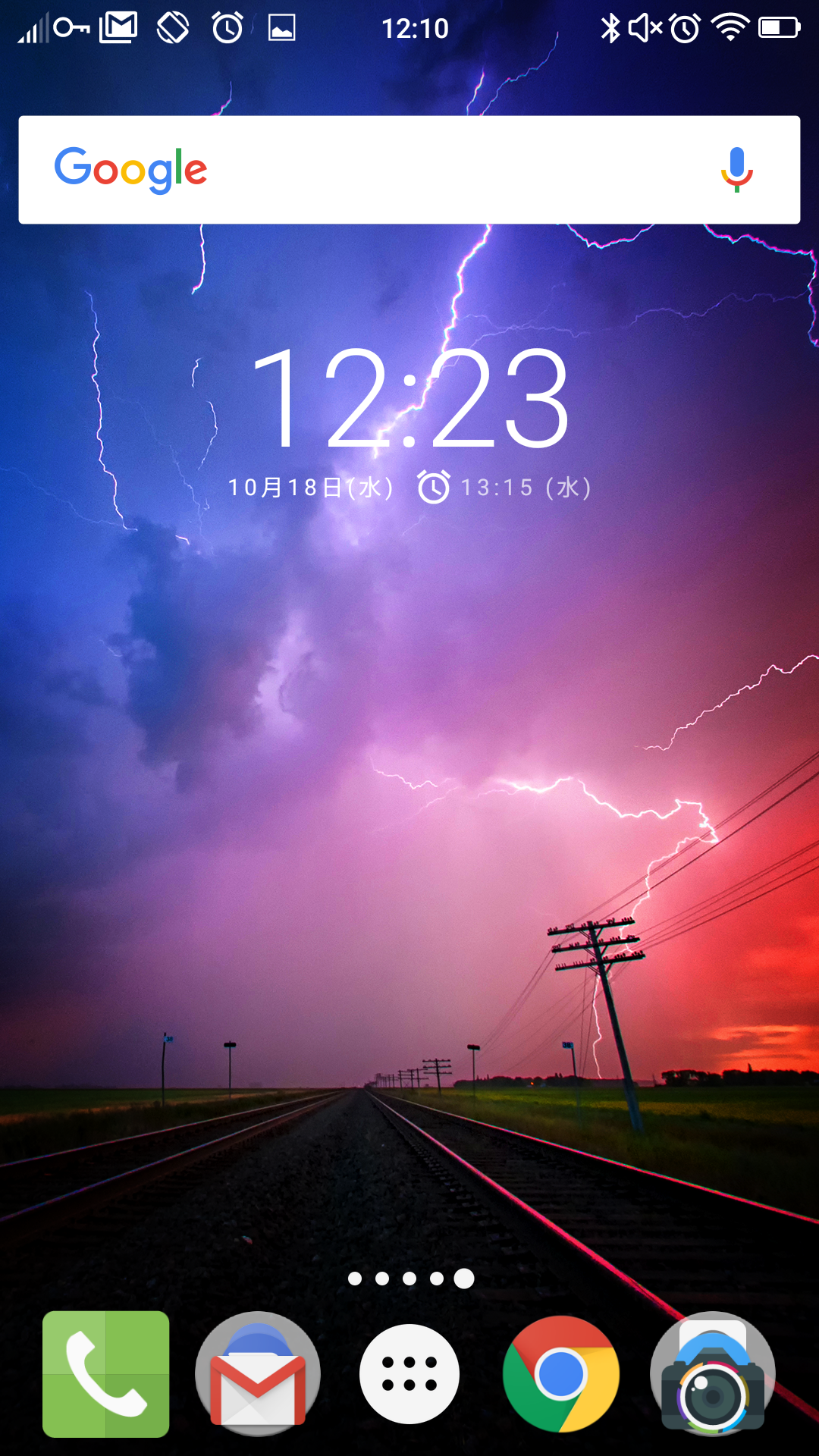
Task: Open the app drawer
Action: click(x=409, y=1374)
